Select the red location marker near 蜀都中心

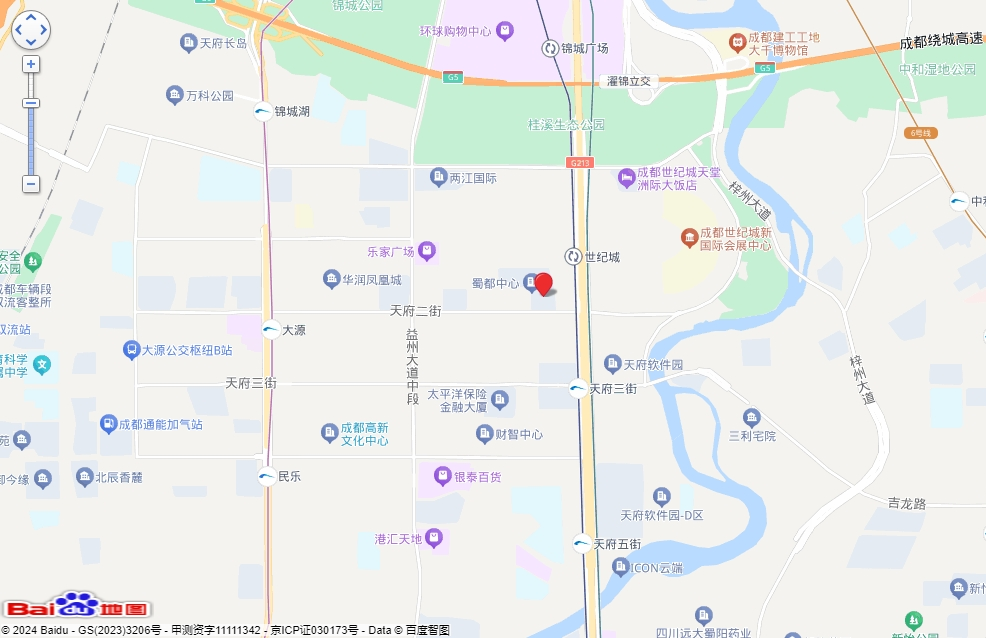pos(543,283)
